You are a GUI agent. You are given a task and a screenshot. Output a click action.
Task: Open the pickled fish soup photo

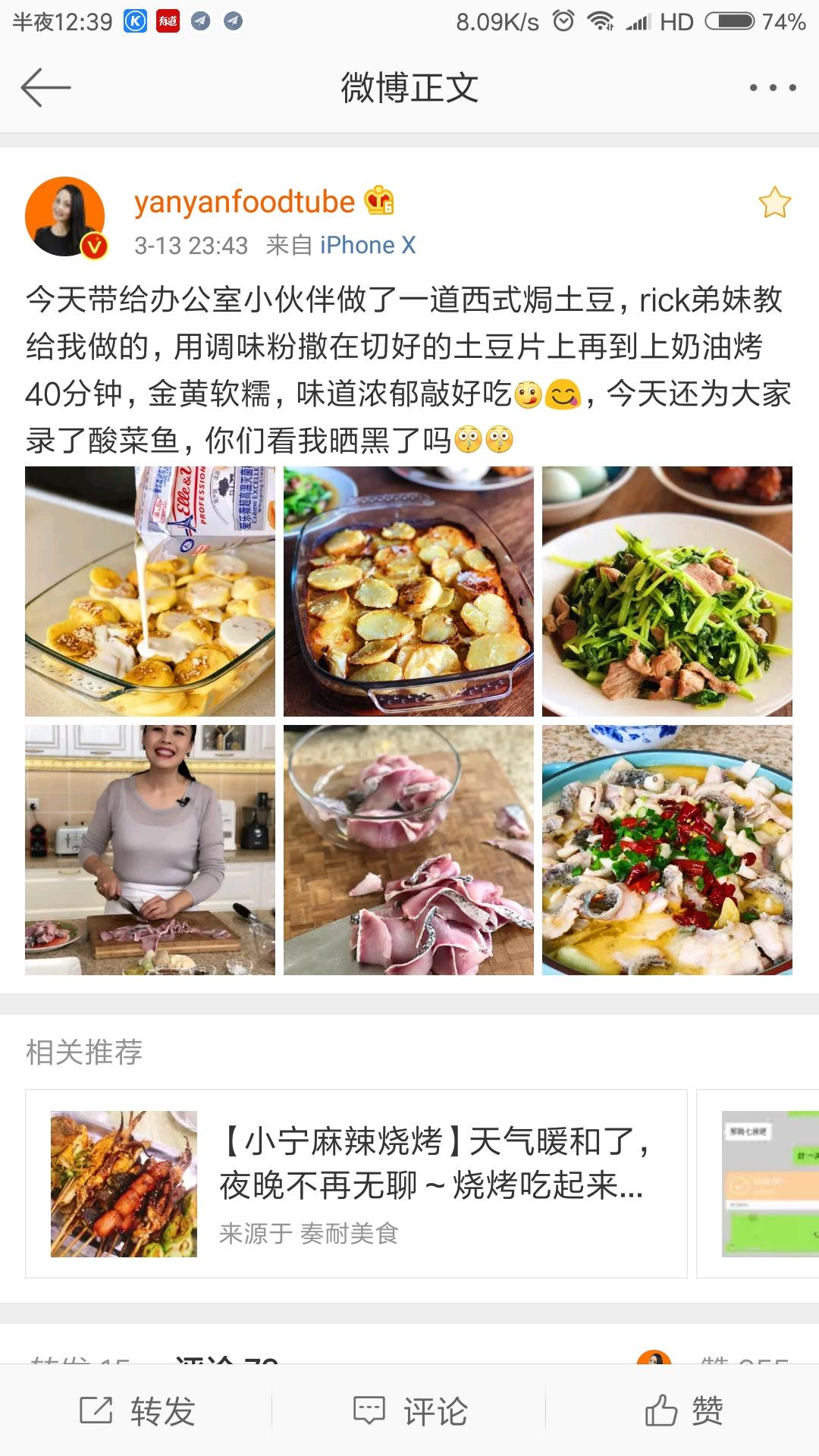click(x=667, y=850)
